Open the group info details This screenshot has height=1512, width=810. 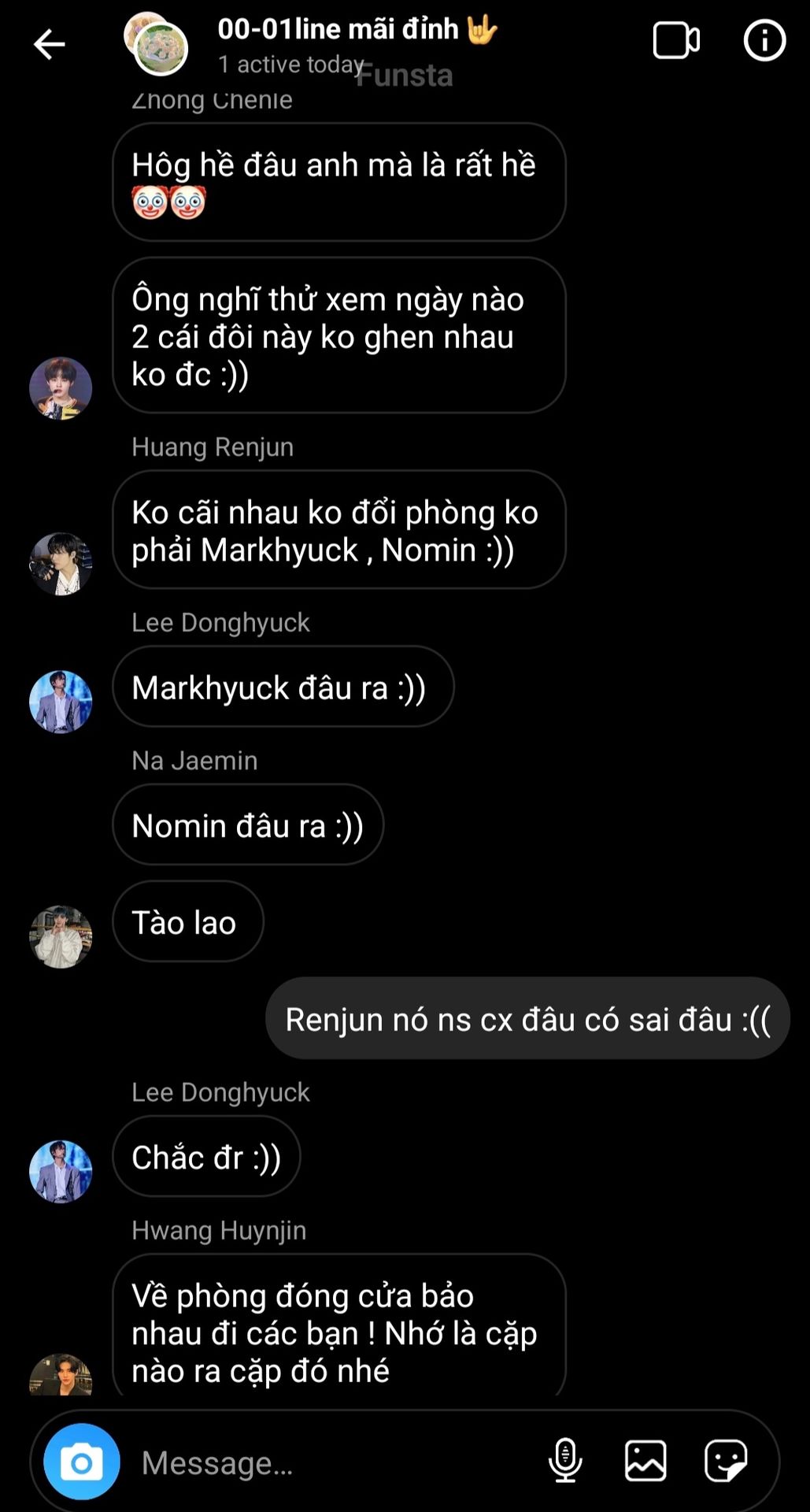tap(764, 41)
